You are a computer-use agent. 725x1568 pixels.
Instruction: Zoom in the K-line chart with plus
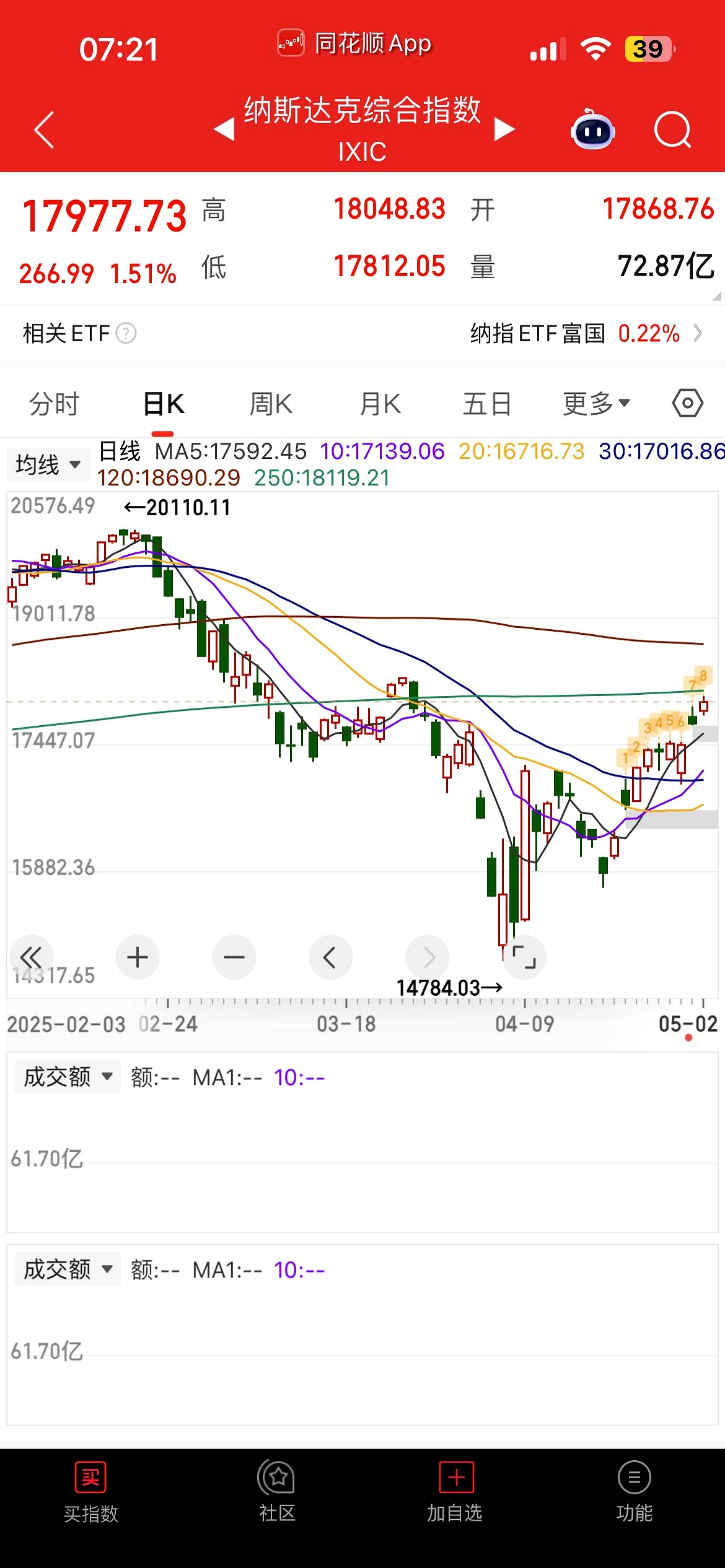pos(138,957)
